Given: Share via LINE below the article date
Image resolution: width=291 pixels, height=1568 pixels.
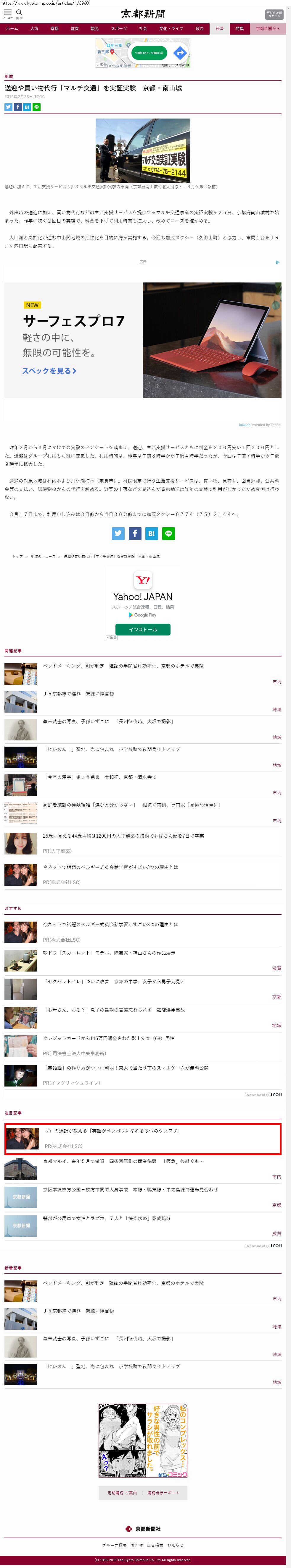Looking at the screenshot, I should [37, 107].
